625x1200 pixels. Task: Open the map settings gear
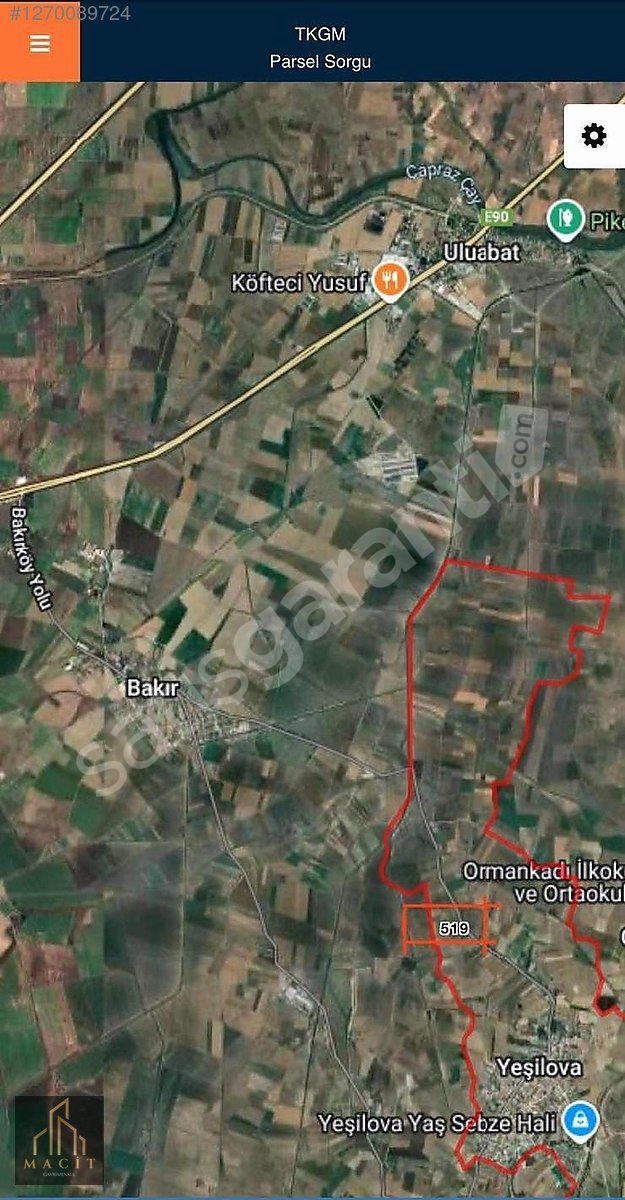[594, 136]
